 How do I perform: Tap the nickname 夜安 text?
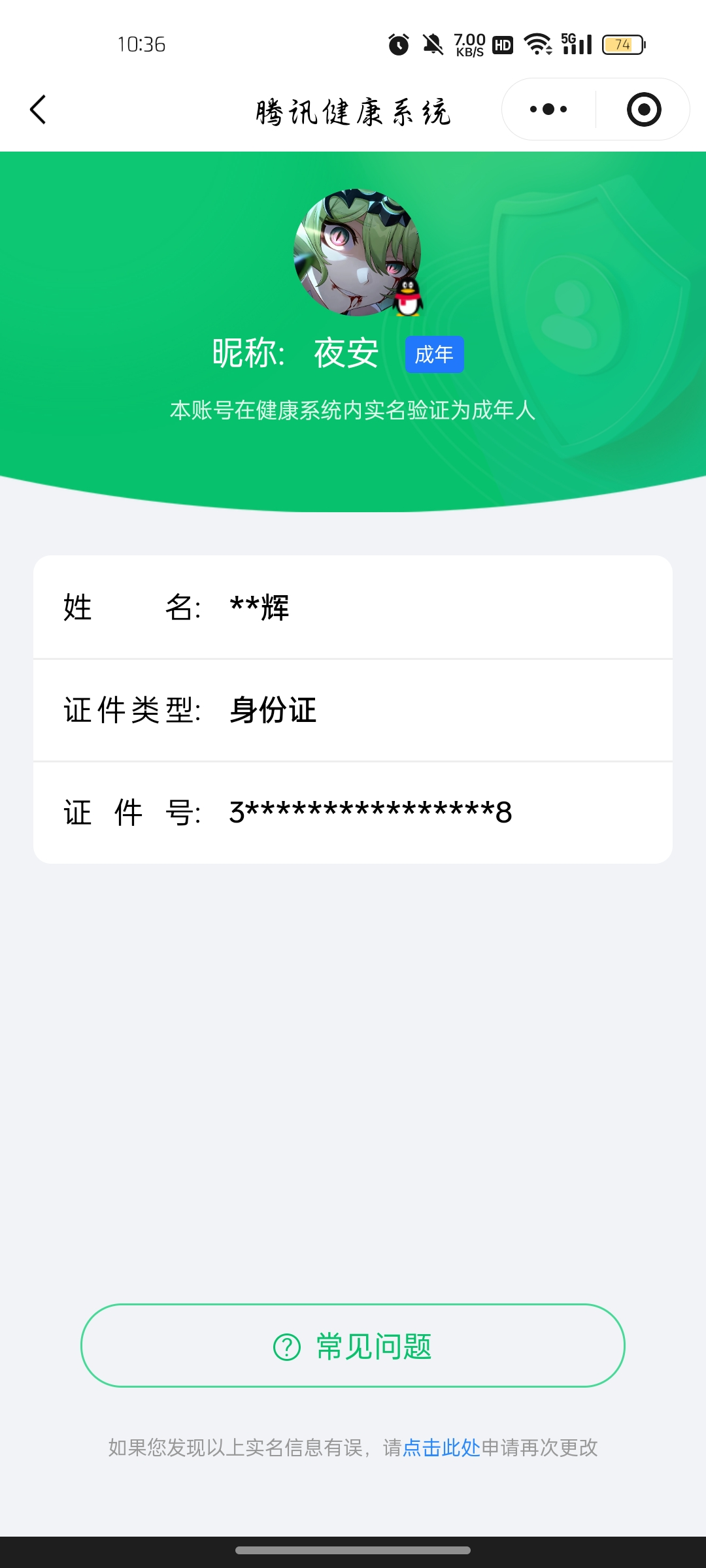click(346, 353)
